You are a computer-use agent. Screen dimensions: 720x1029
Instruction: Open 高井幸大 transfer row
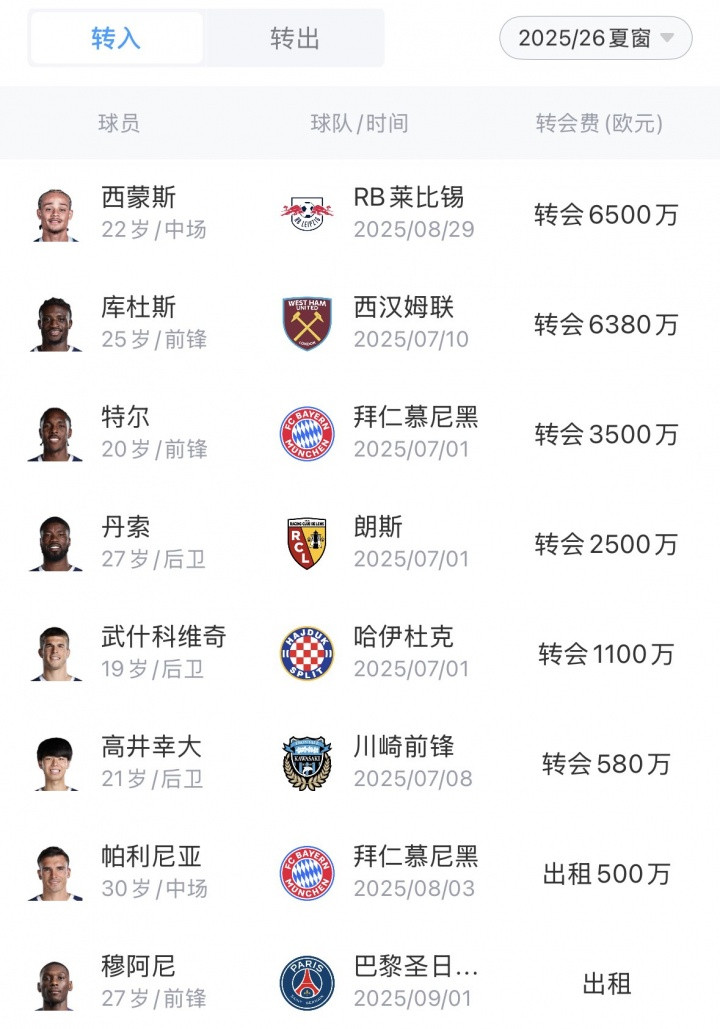click(360, 763)
